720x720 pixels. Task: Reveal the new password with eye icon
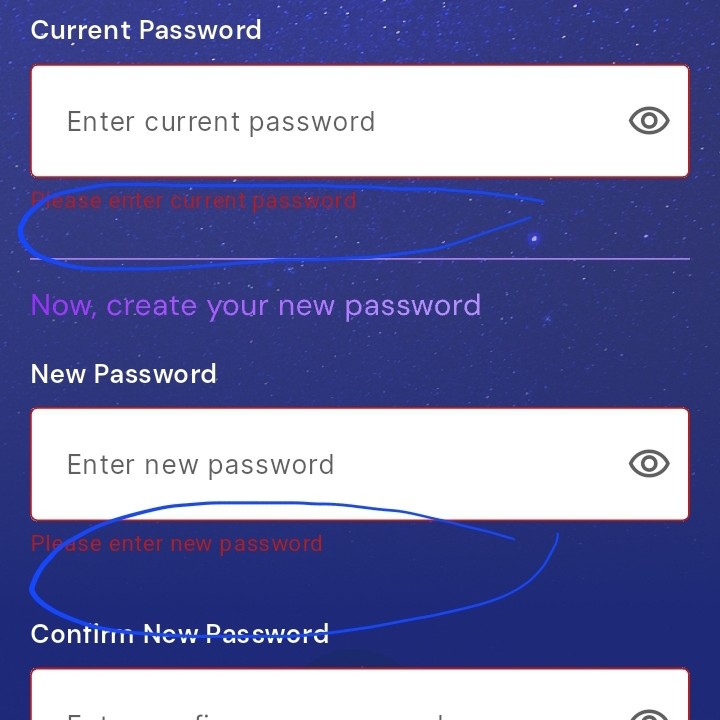(x=649, y=464)
